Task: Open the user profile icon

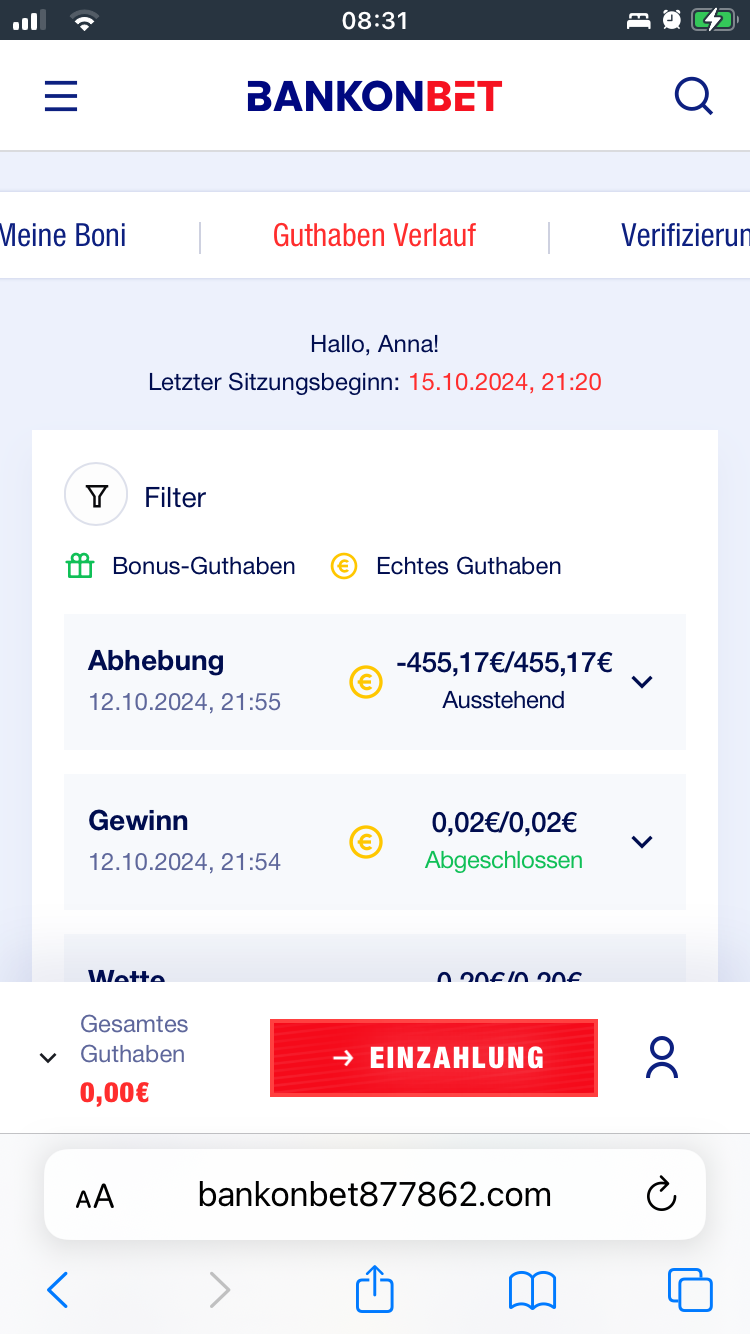Action: click(662, 1058)
